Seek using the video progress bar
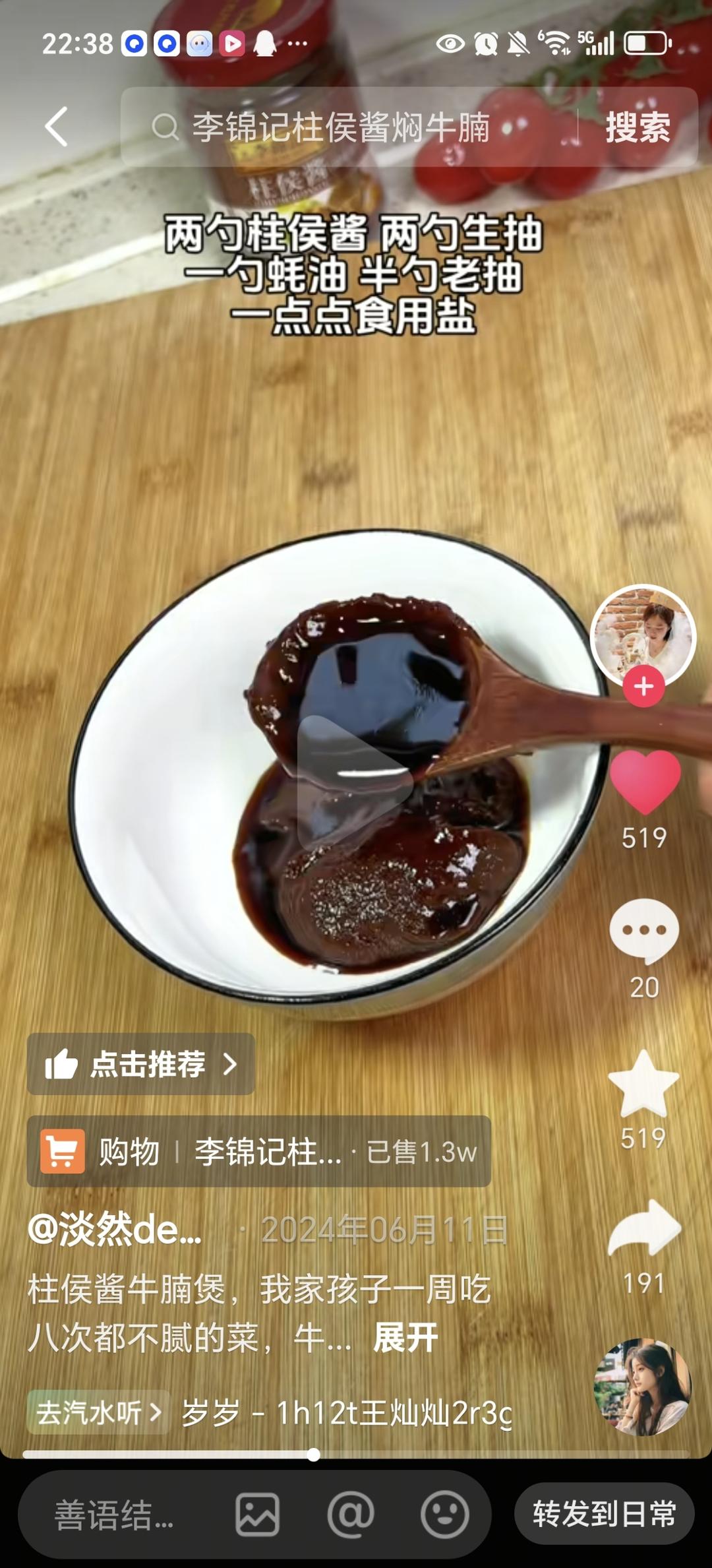 314,1455
